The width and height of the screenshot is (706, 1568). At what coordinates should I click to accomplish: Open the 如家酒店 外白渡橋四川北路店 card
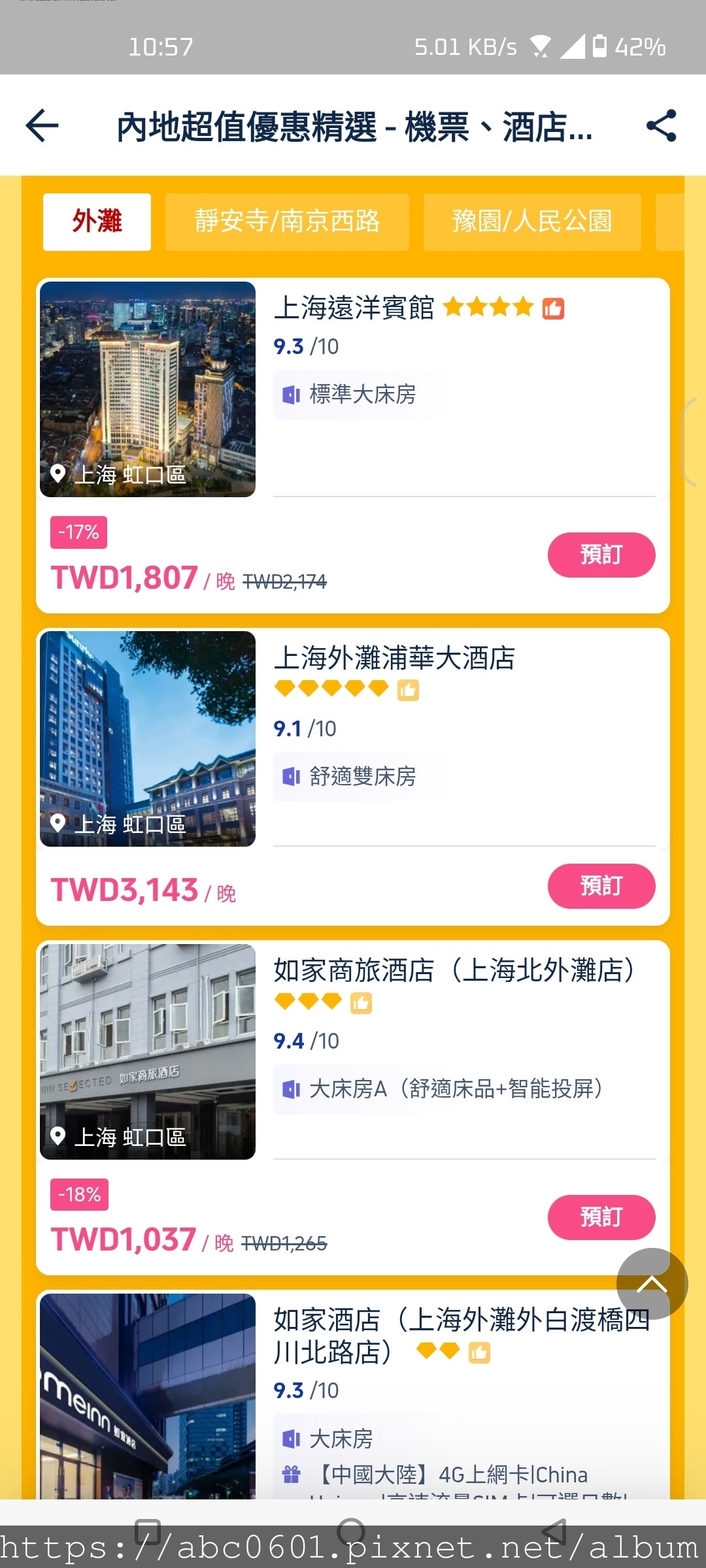click(x=392, y=1333)
